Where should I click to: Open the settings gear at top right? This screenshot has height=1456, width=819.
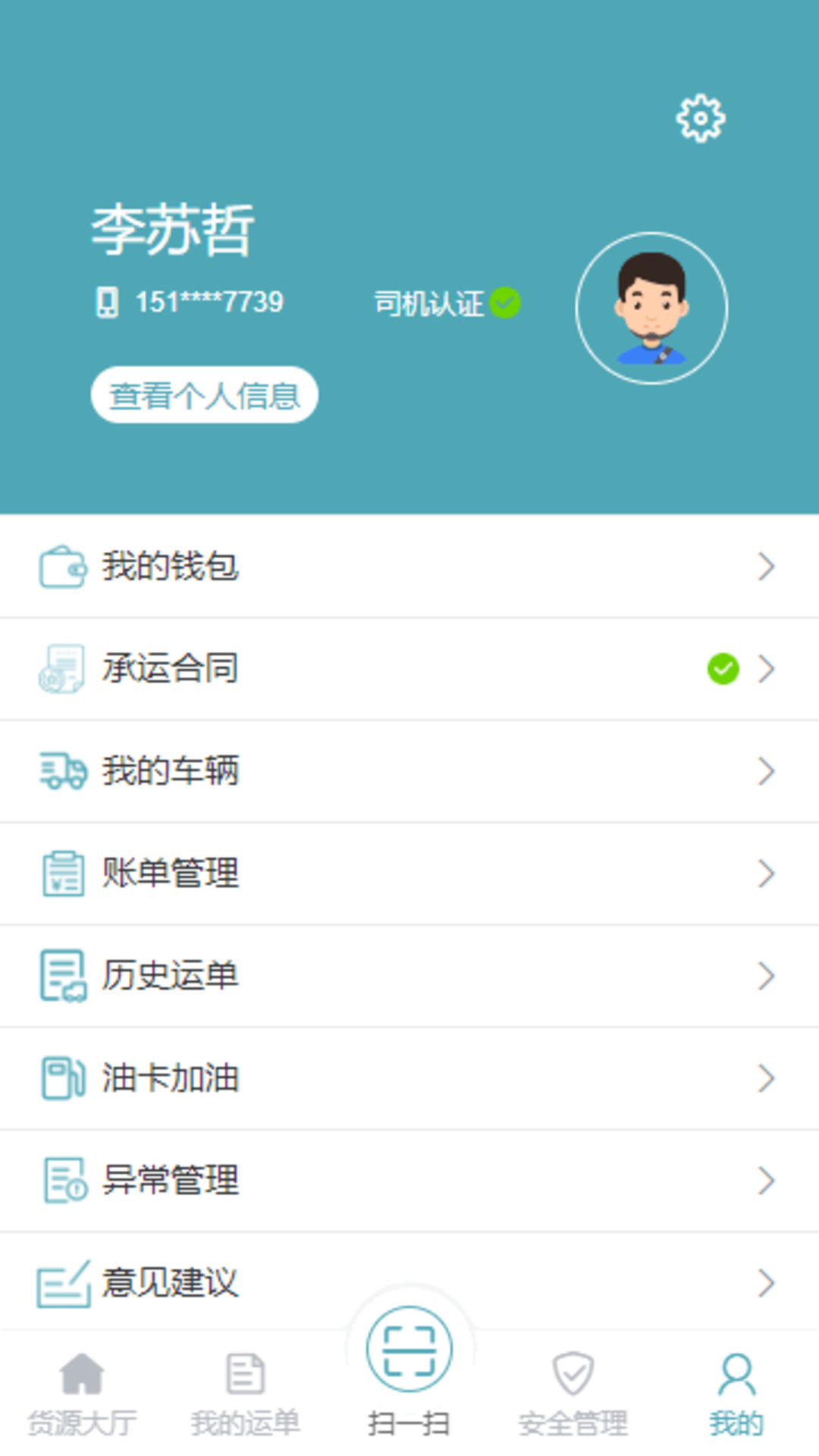pos(700,118)
